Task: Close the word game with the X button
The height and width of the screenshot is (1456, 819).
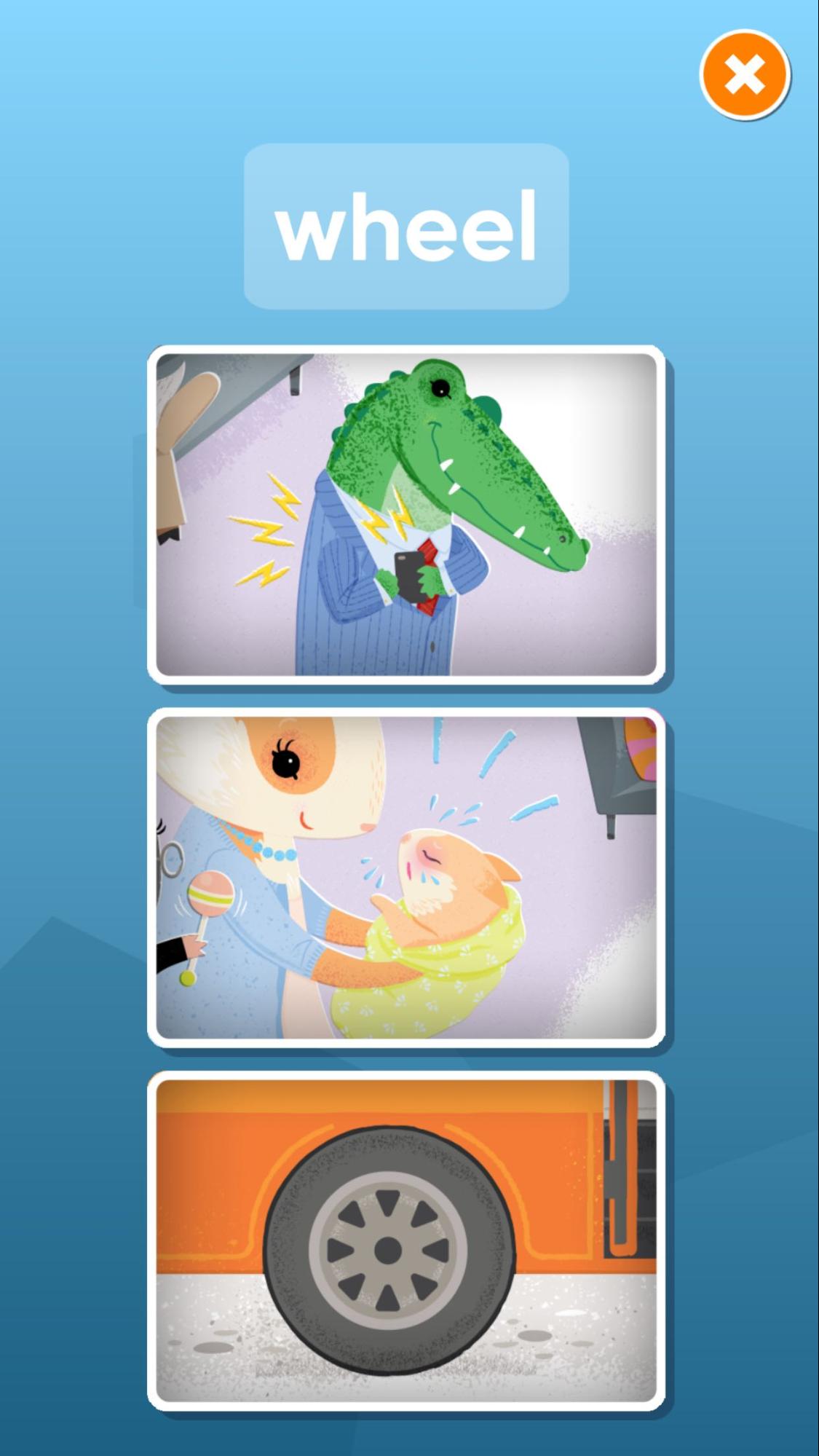Action: click(745, 75)
